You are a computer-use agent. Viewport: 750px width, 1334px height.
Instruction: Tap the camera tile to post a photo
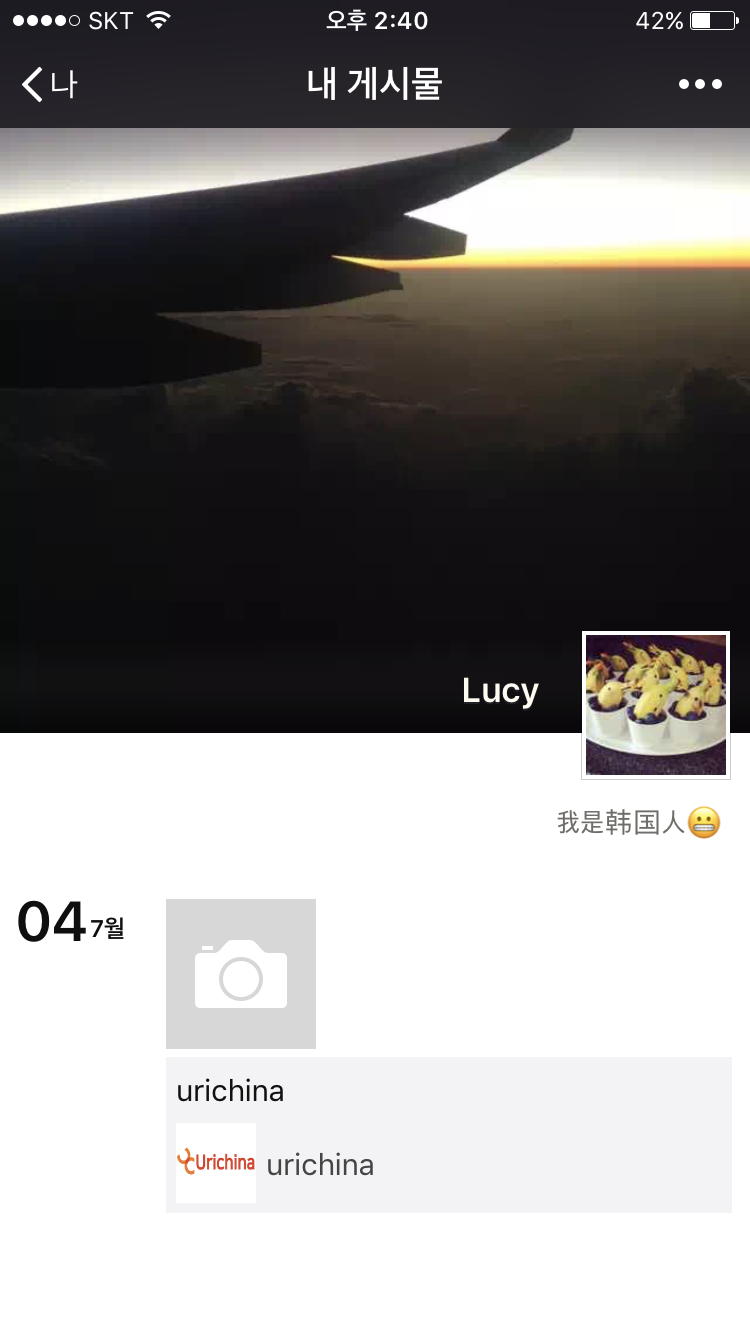coord(241,974)
